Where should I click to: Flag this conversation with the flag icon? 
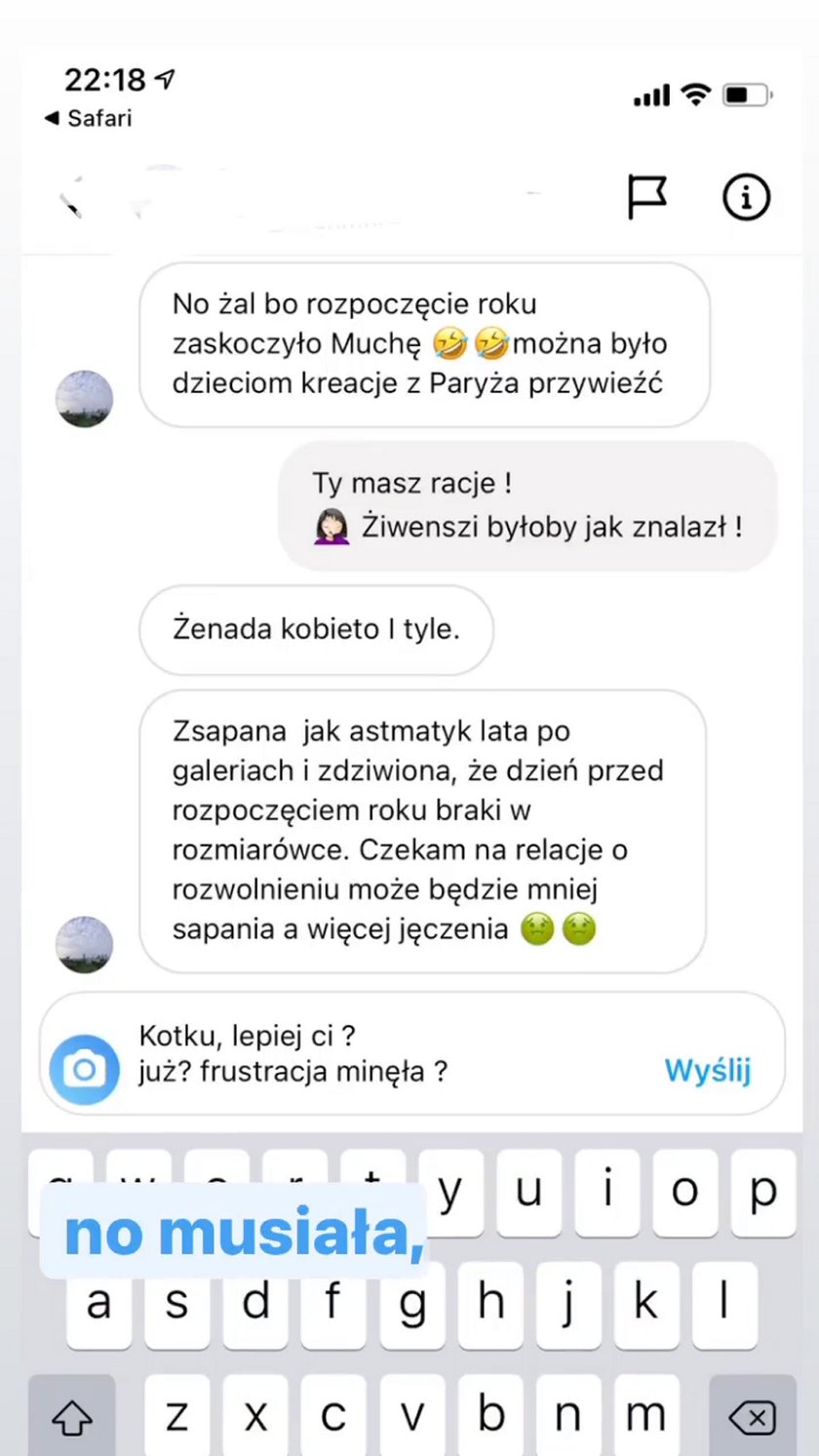point(646,197)
